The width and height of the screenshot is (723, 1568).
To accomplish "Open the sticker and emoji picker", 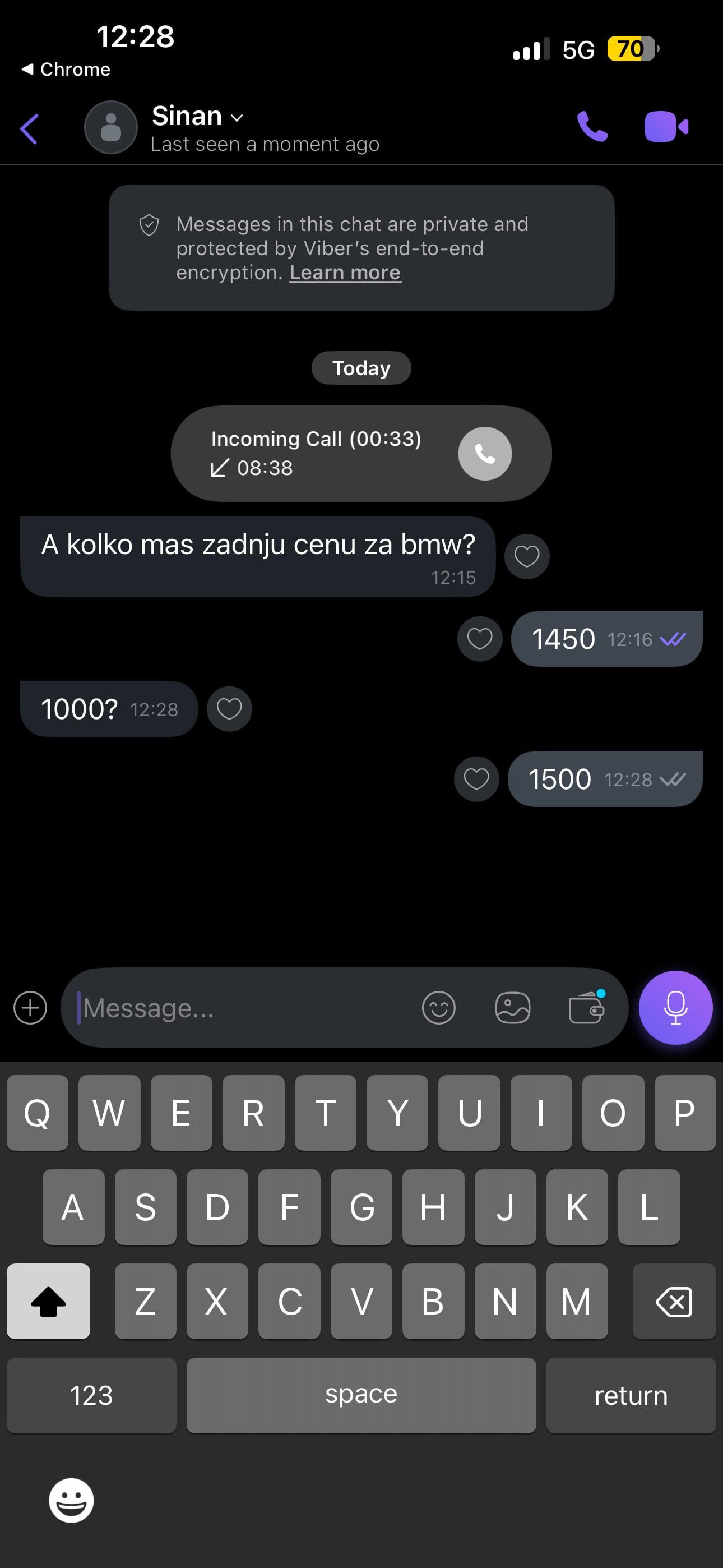I will click(438, 1008).
